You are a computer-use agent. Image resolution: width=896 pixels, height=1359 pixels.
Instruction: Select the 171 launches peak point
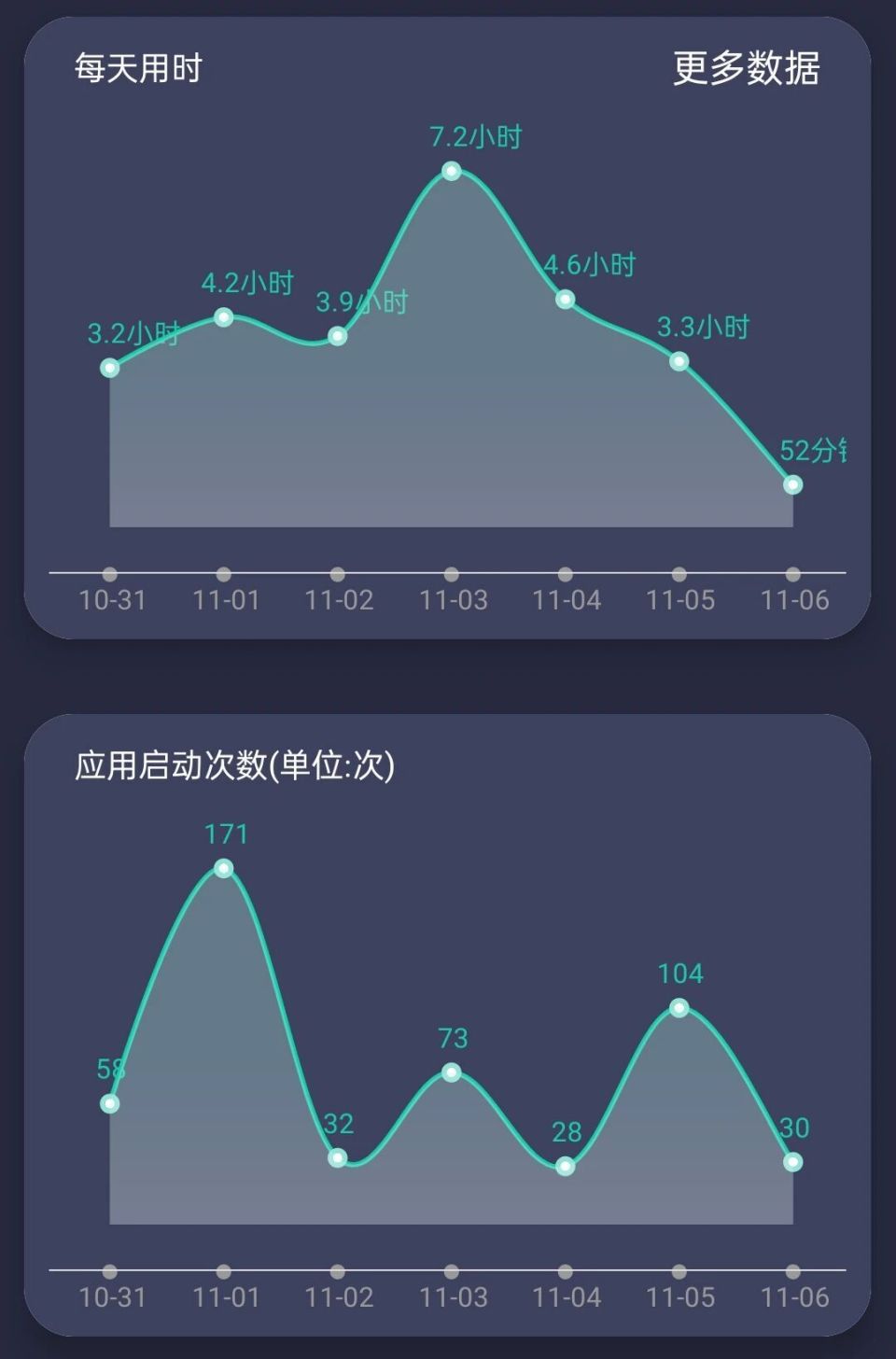(223, 869)
